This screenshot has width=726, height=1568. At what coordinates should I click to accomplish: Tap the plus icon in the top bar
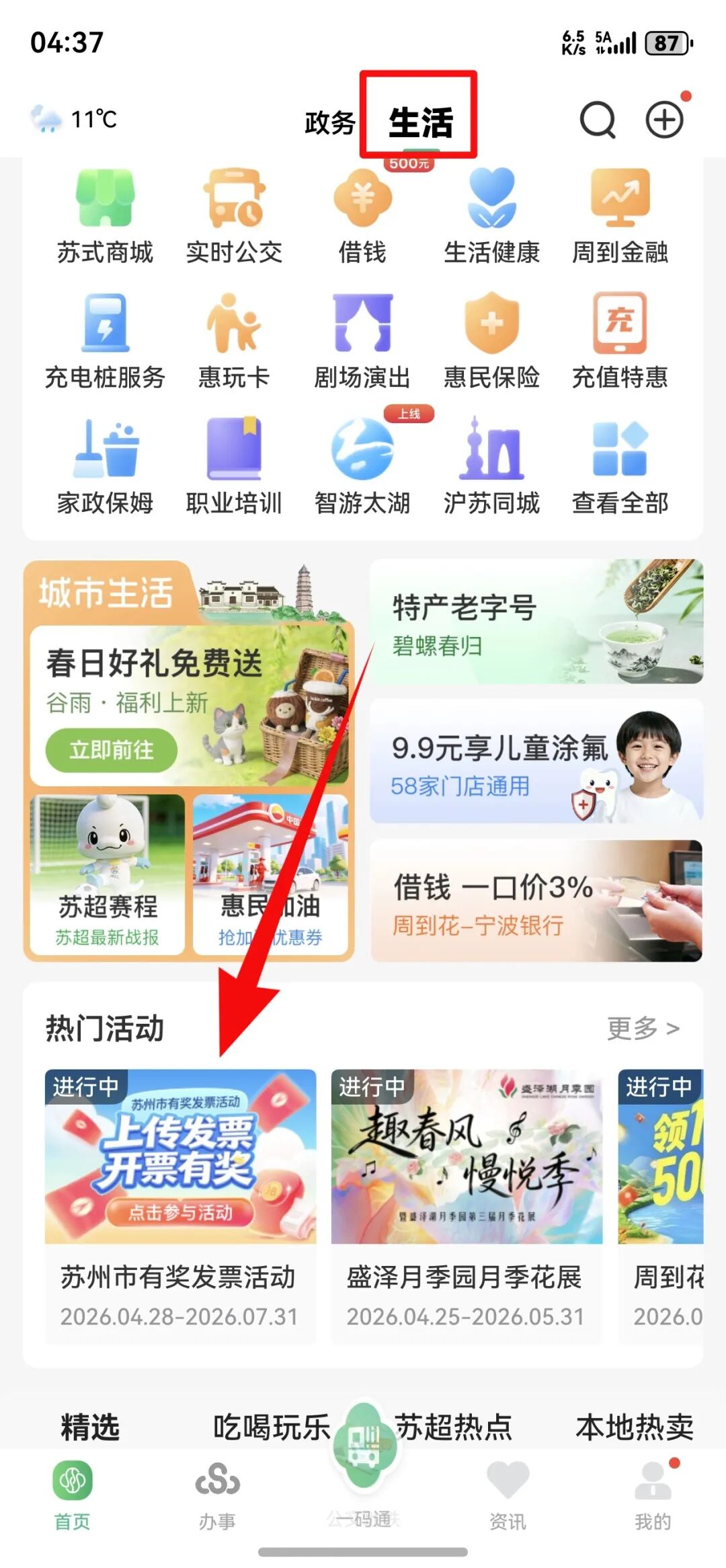click(664, 120)
